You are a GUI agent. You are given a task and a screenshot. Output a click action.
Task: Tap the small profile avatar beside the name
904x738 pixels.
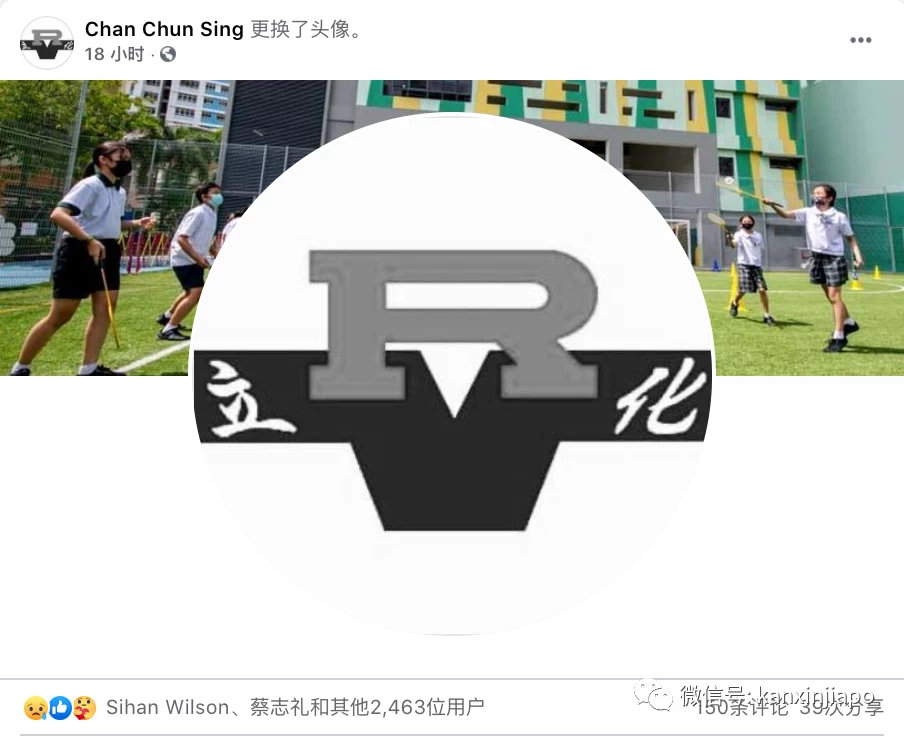47,42
